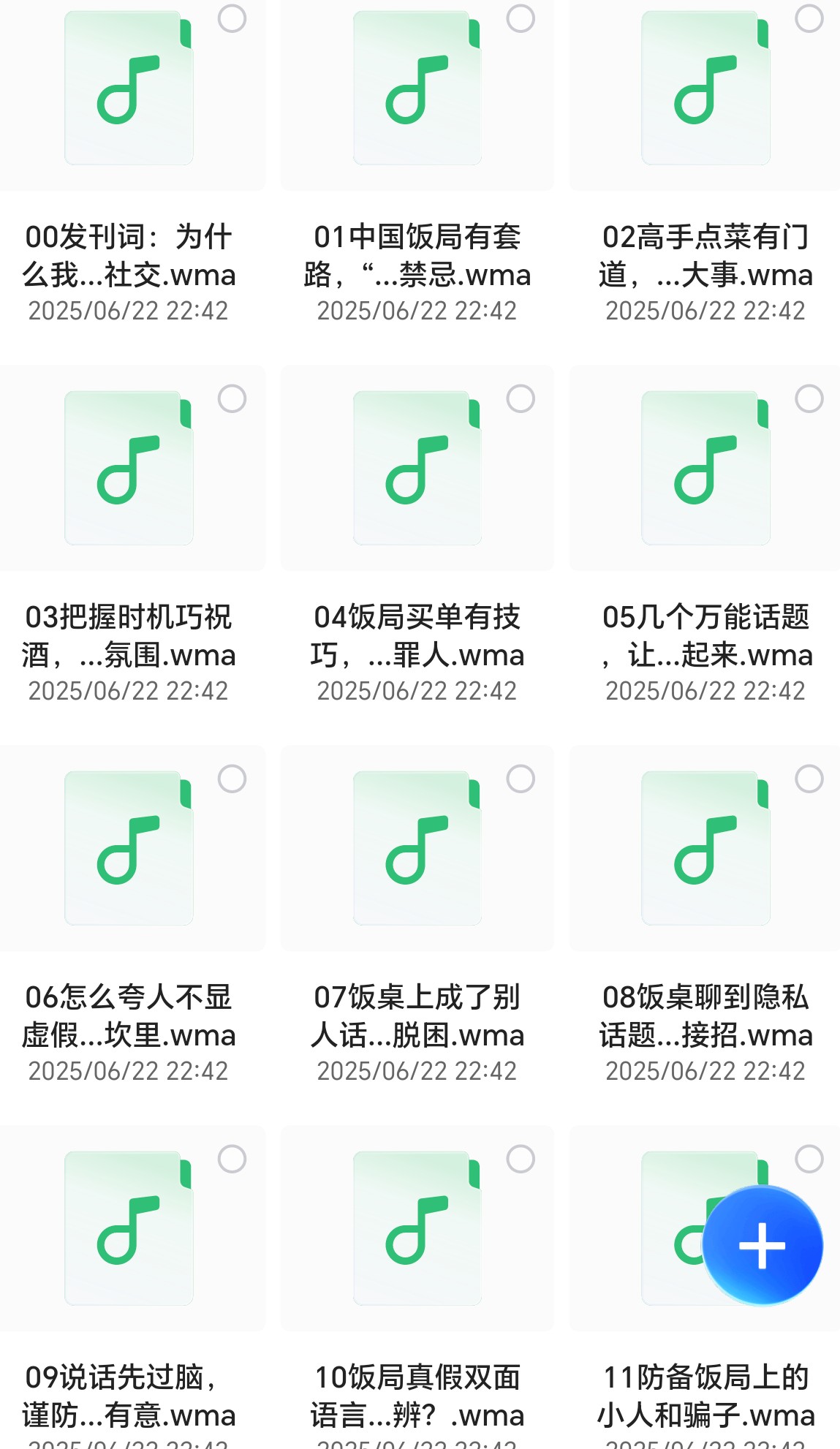Image resolution: width=840 pixels, height=1449 pixels.
Task: Open the 08饭桌聊到隐私话题 audio file
Action: pos(705,848)
